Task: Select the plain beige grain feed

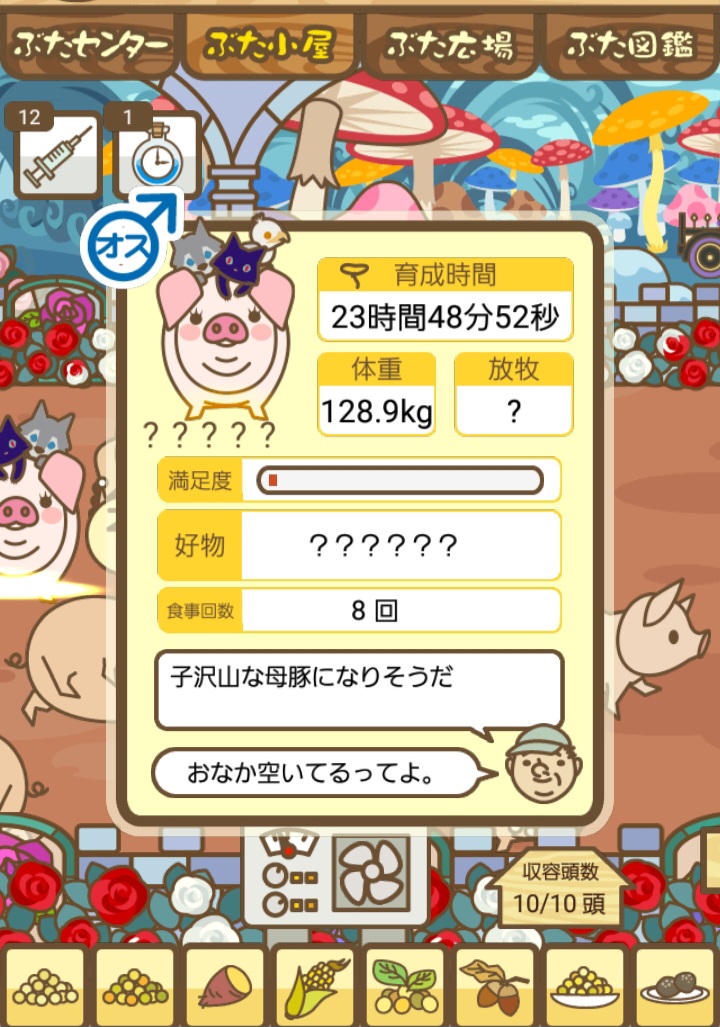Action: pos(46,986)
